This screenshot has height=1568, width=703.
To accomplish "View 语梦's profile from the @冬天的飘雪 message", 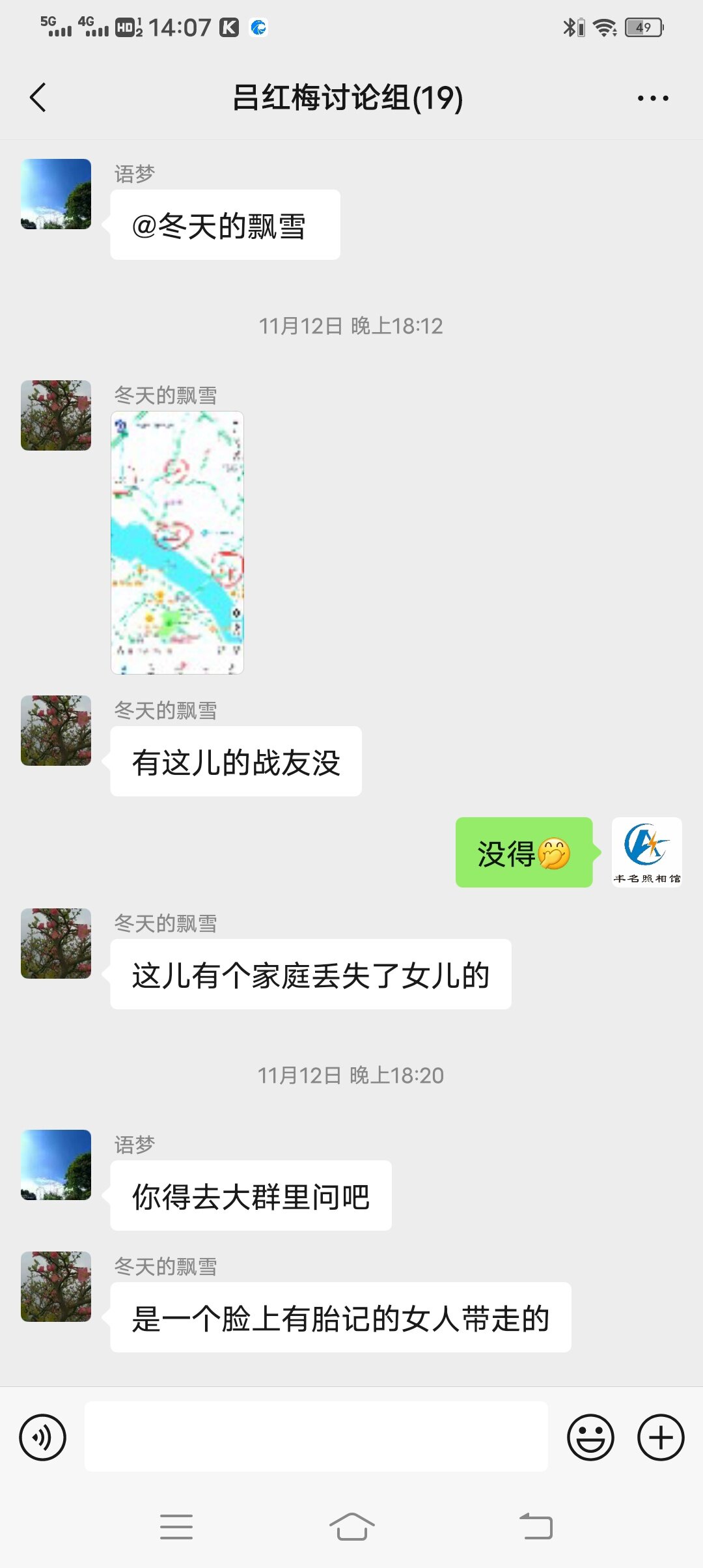I will pyautogui.click(x=56, y=194).
